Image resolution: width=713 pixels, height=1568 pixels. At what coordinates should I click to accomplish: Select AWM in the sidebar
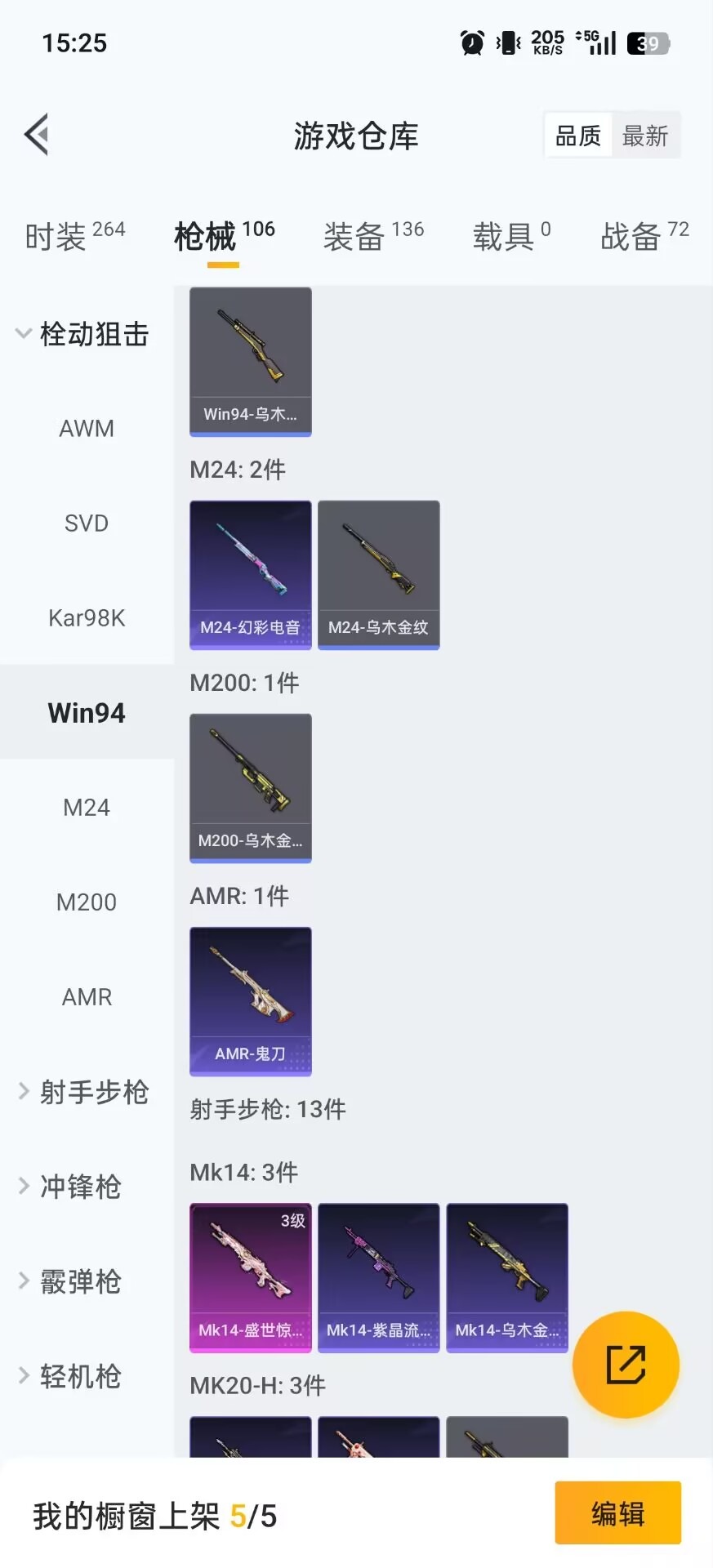(x=86, y=428)
